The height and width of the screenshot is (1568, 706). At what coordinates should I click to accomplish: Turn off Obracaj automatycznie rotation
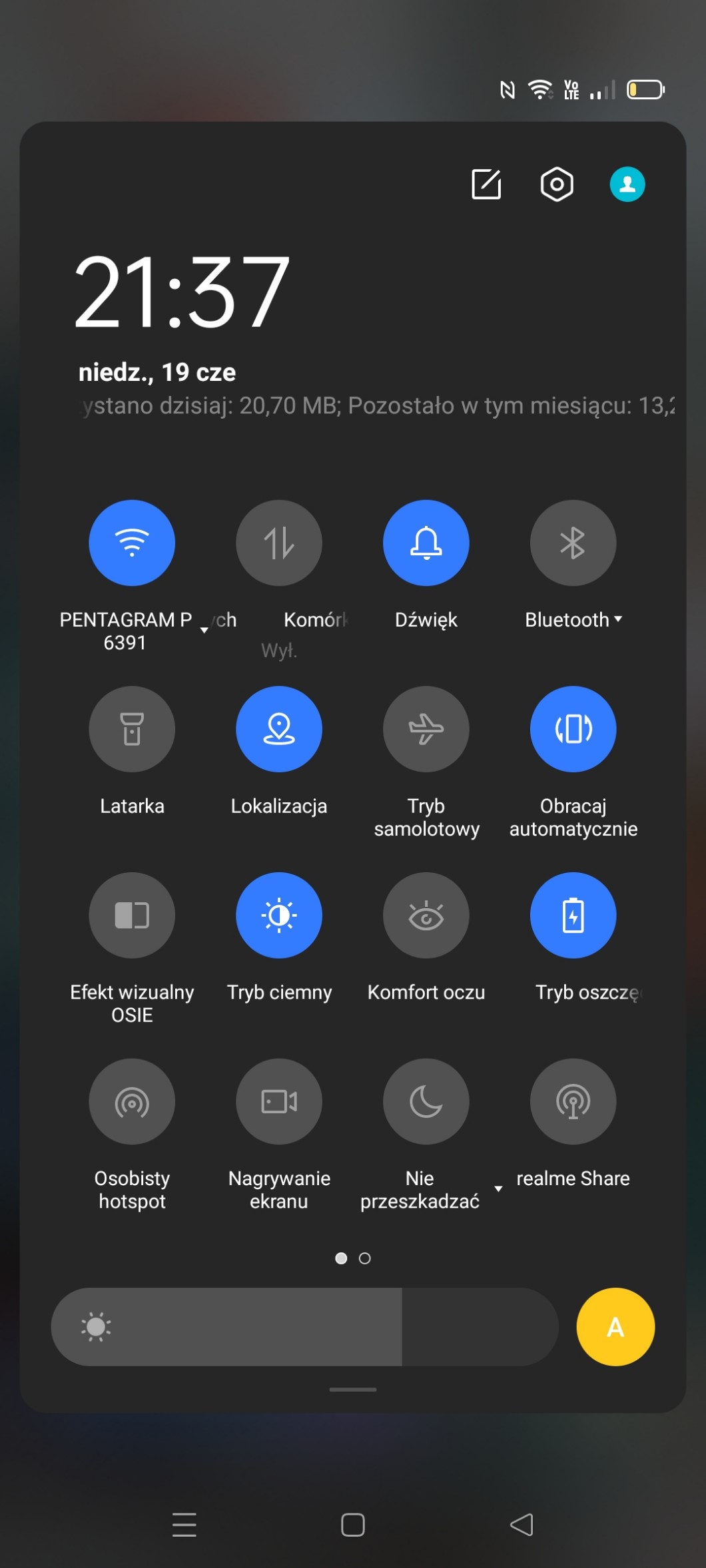(x=573, y=729)
